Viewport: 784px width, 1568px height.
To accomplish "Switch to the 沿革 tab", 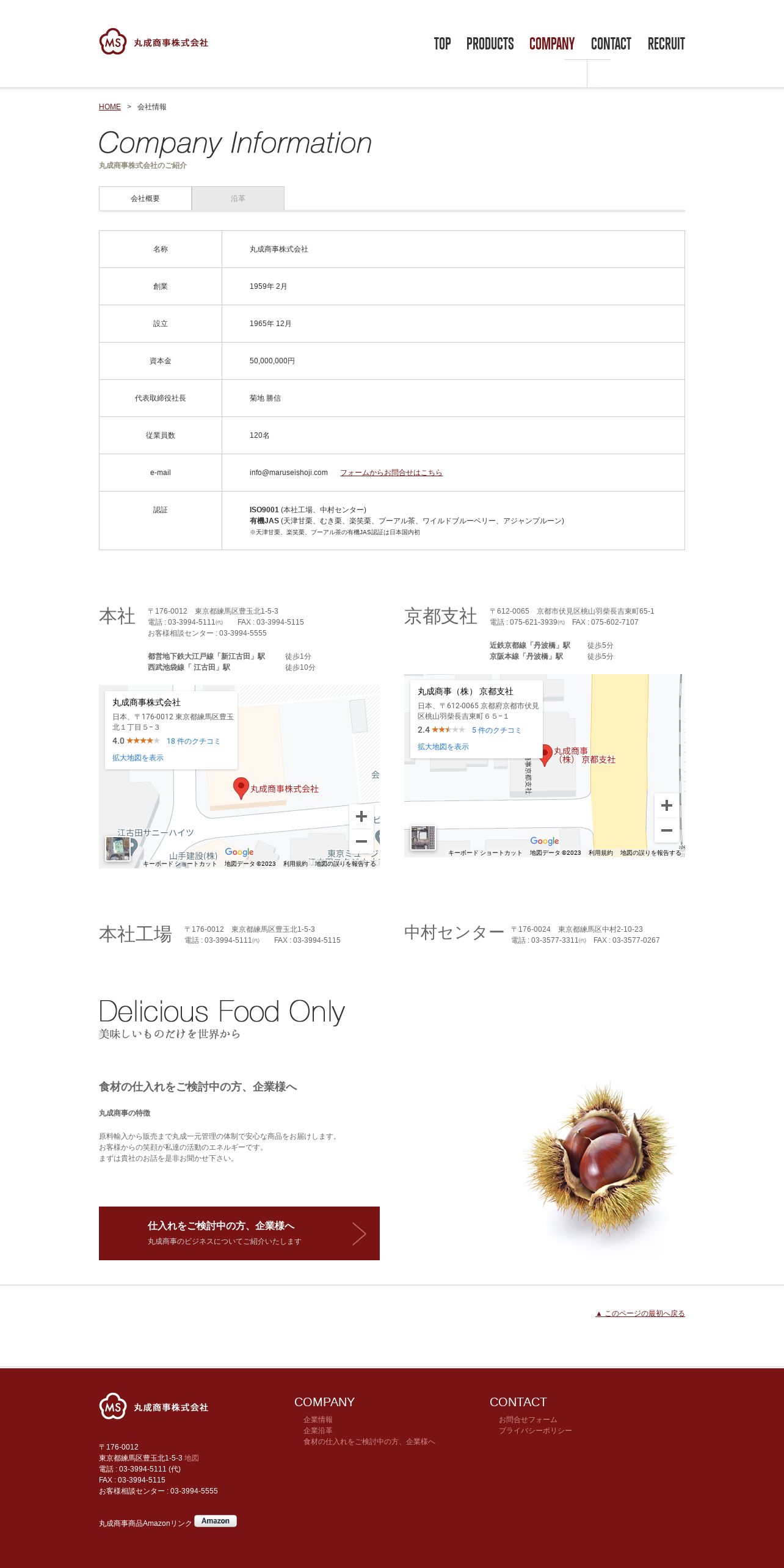I will click(238, 198).
